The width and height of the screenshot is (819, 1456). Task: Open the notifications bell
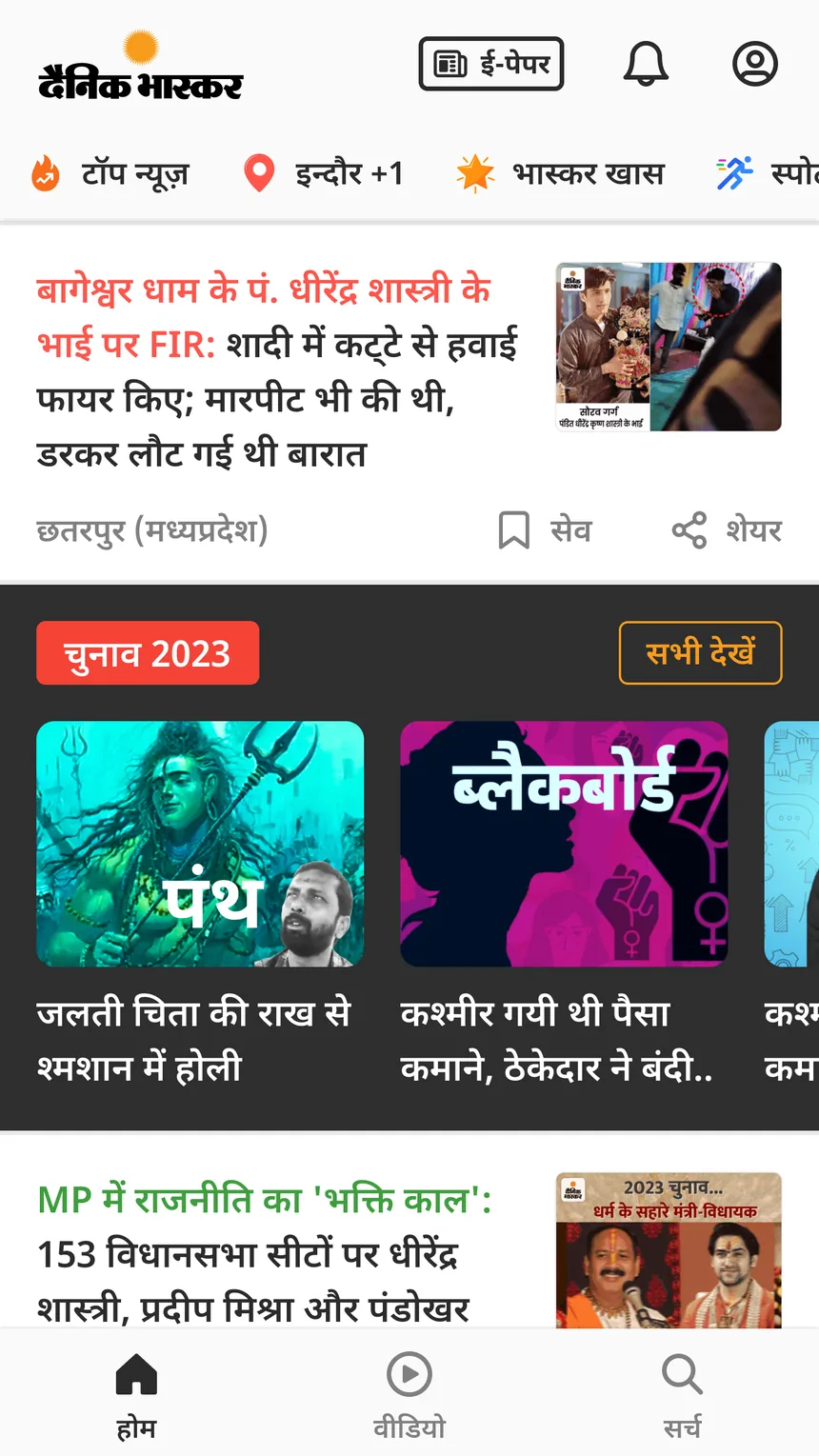[646, 64]
